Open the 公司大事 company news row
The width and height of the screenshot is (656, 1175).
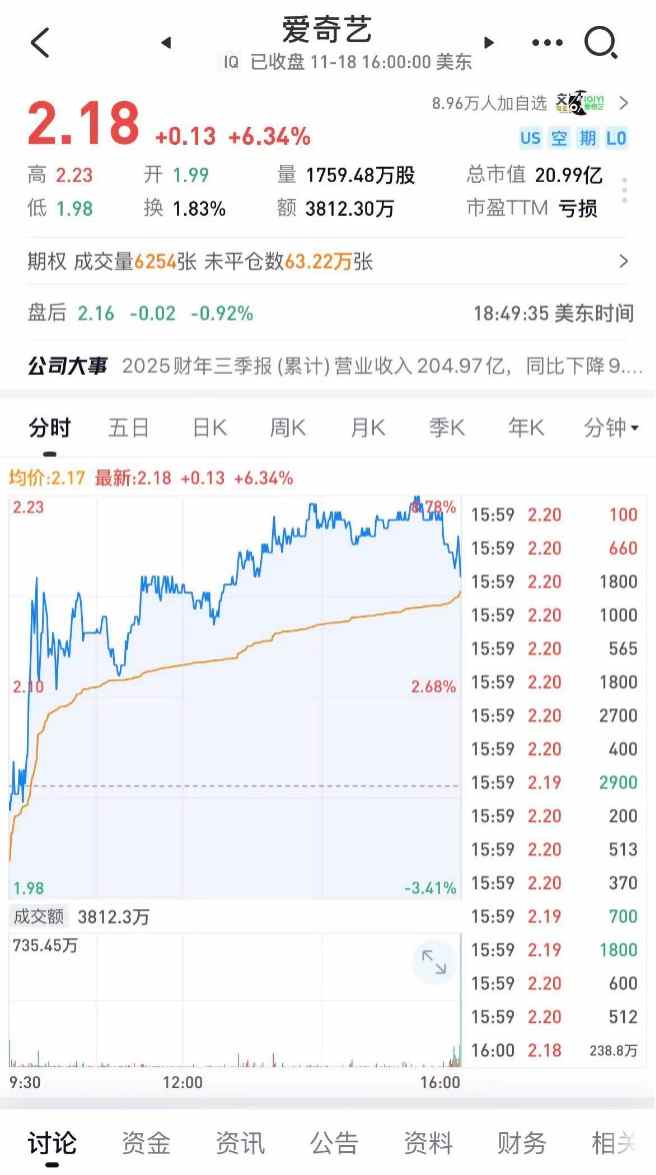click(x=328, y=366)
